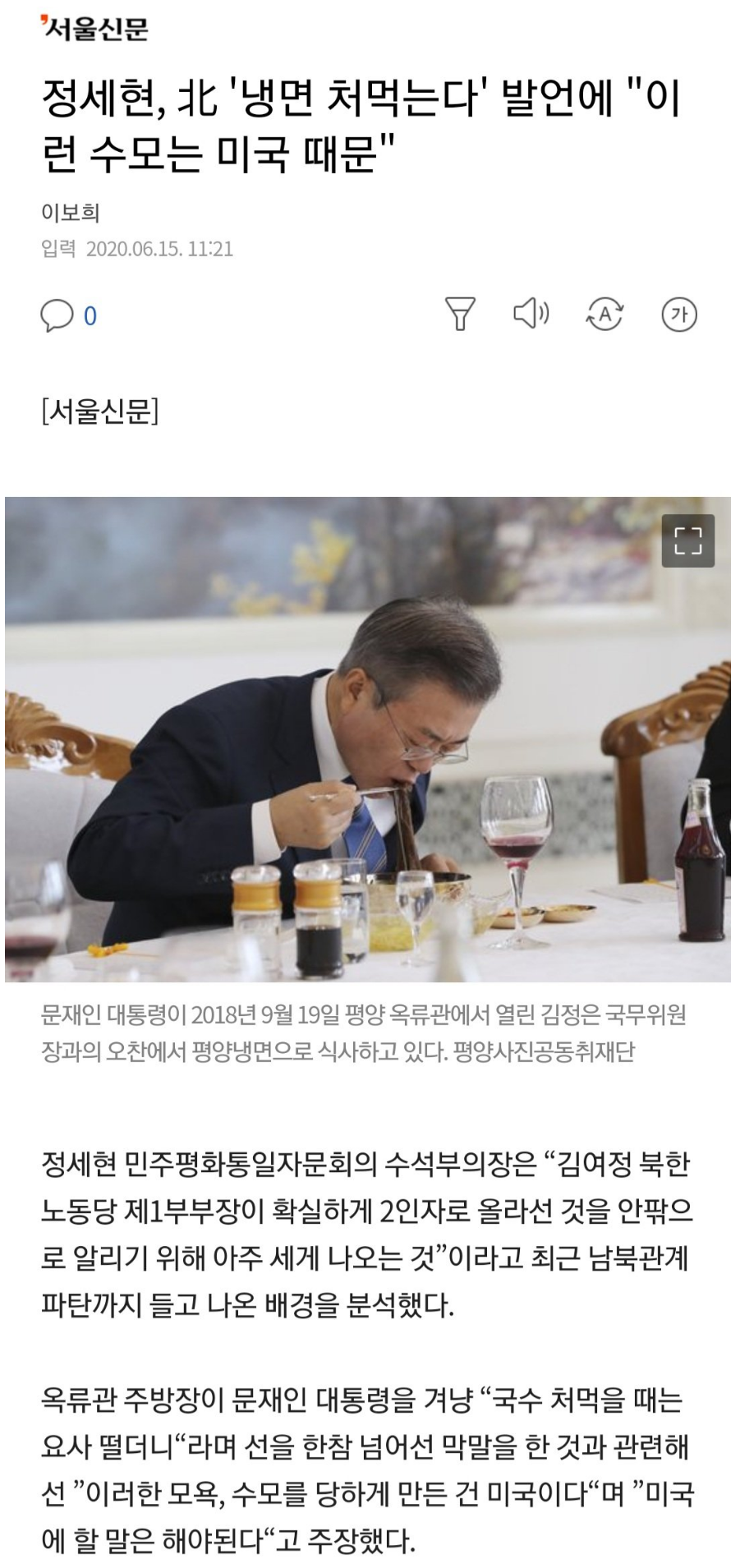Listen to the article via speaker icon
This screenshot has width=740, height=1568.
tap(531, 313)
